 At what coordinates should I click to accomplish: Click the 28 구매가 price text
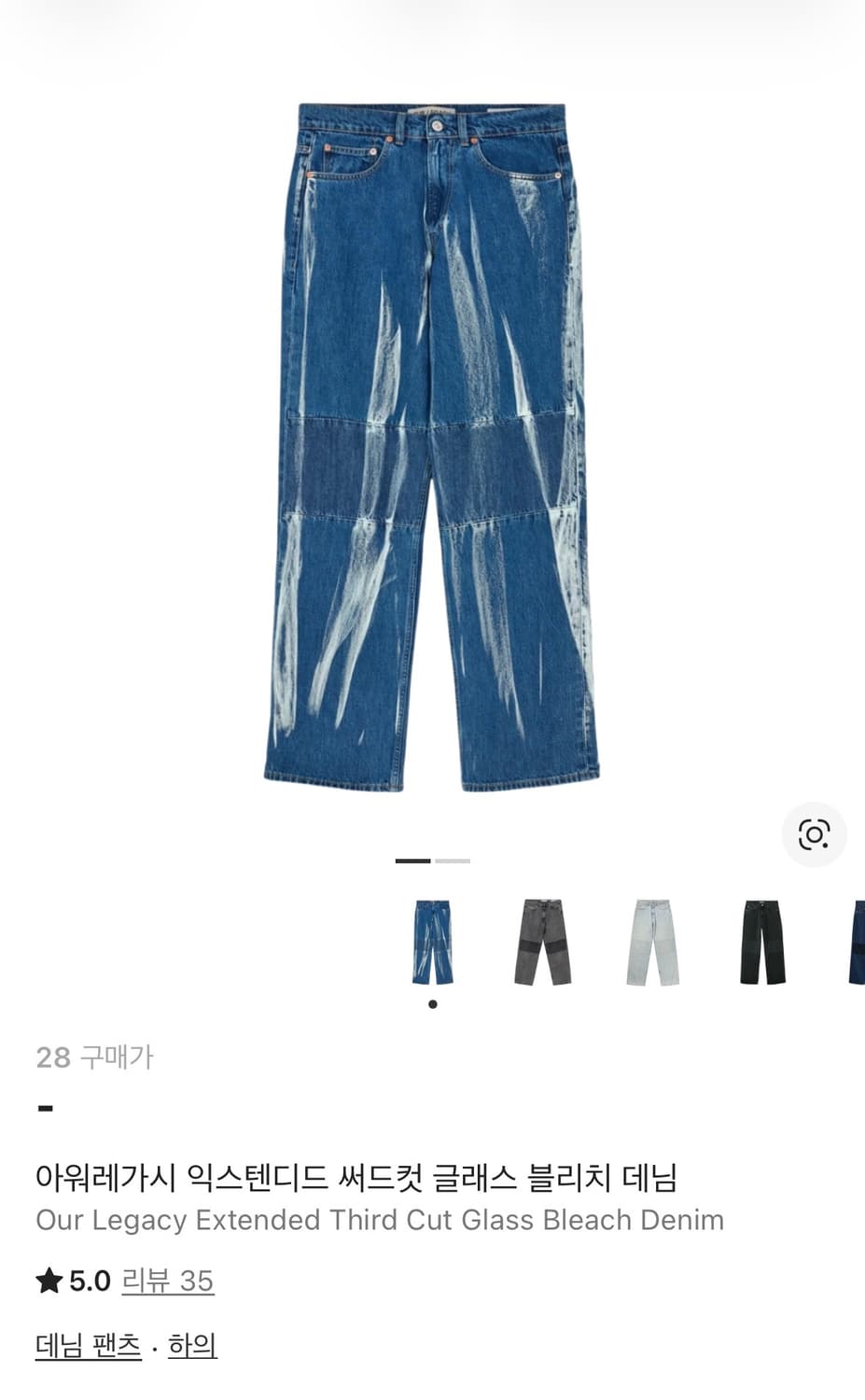(x=93, y=1058)
